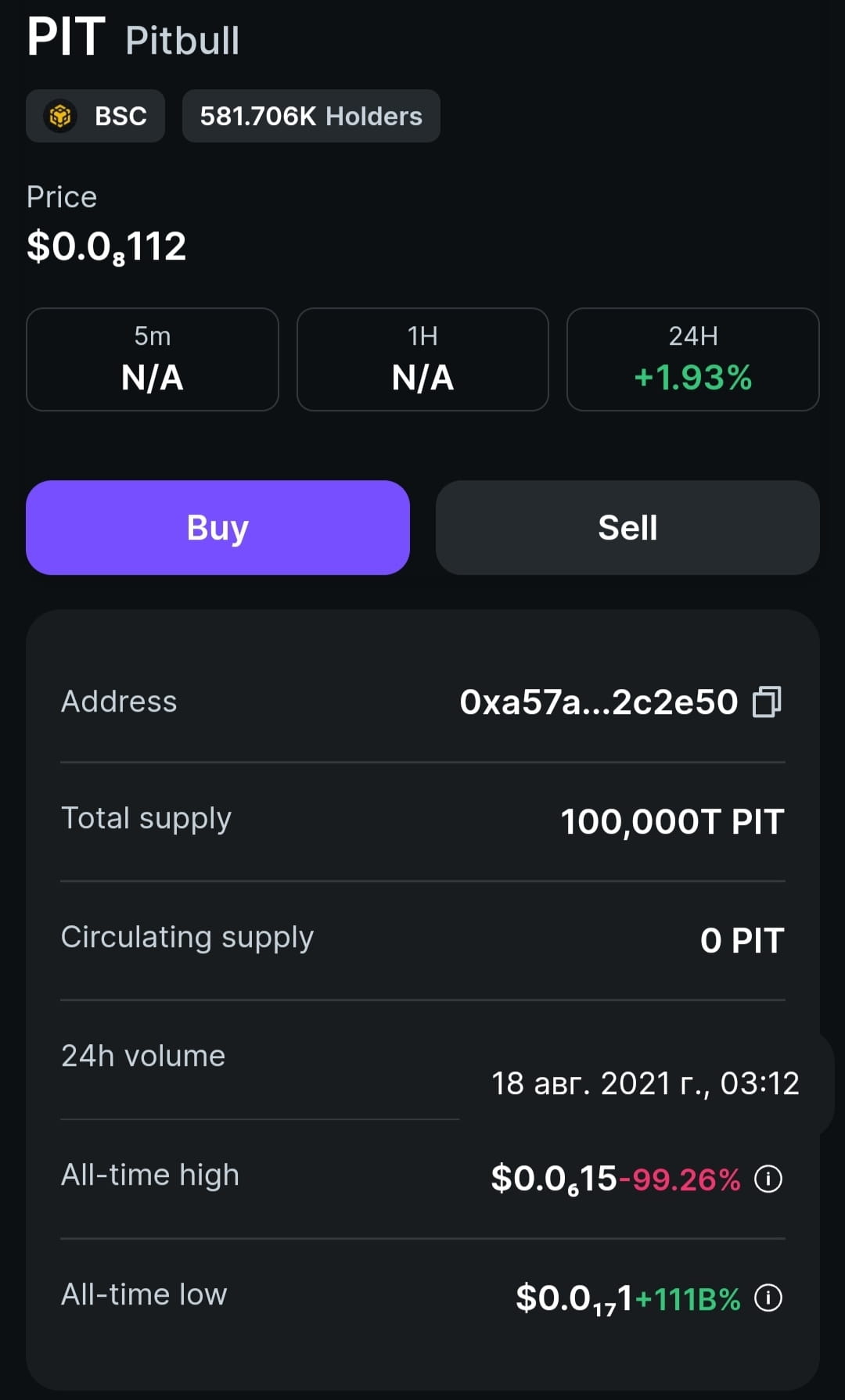845x1400 pixels.
Task: Click the truncated address 0xa57a...2c2e50
Action: tap(599, 702)
